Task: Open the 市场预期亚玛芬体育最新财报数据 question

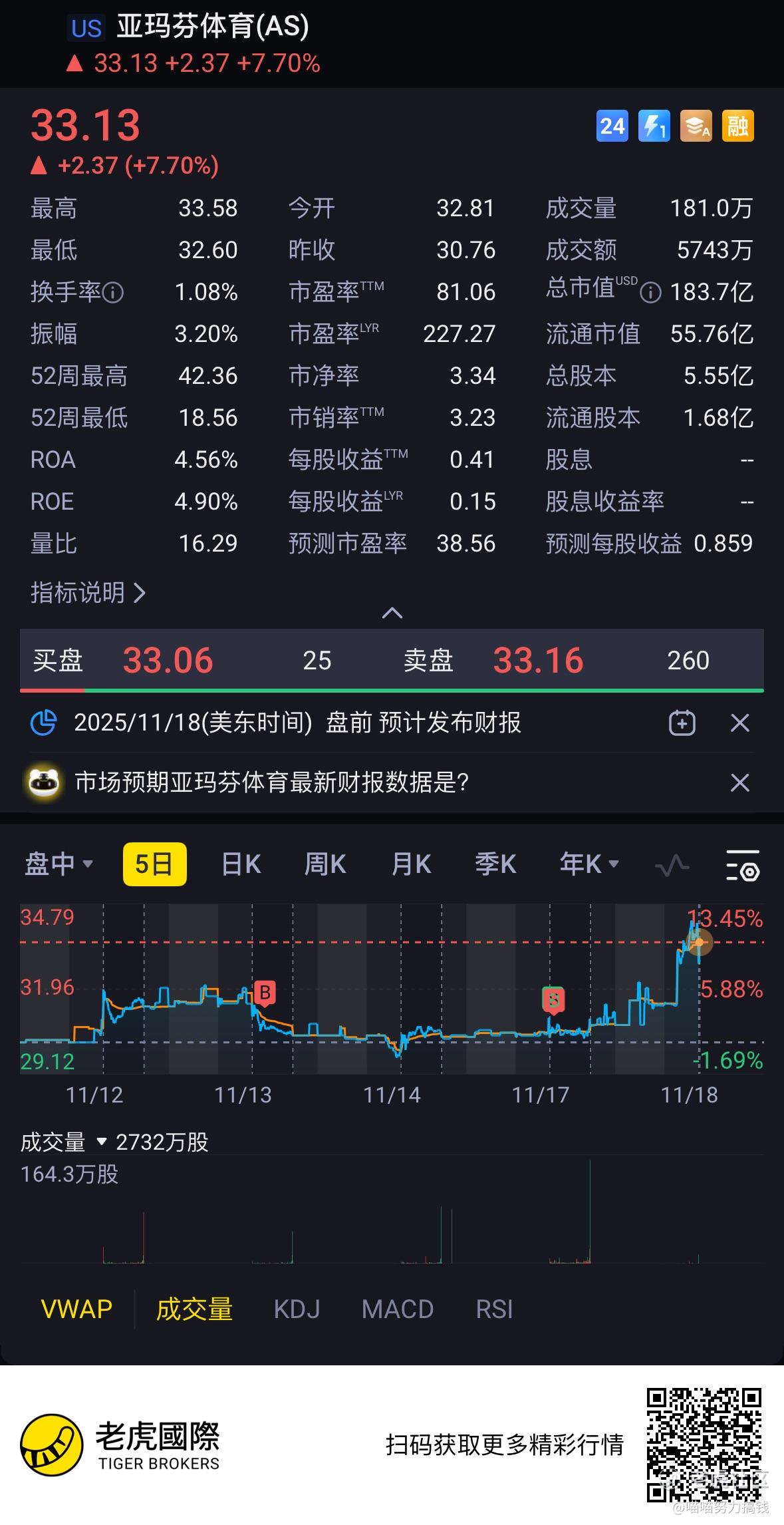Action: 272,782
